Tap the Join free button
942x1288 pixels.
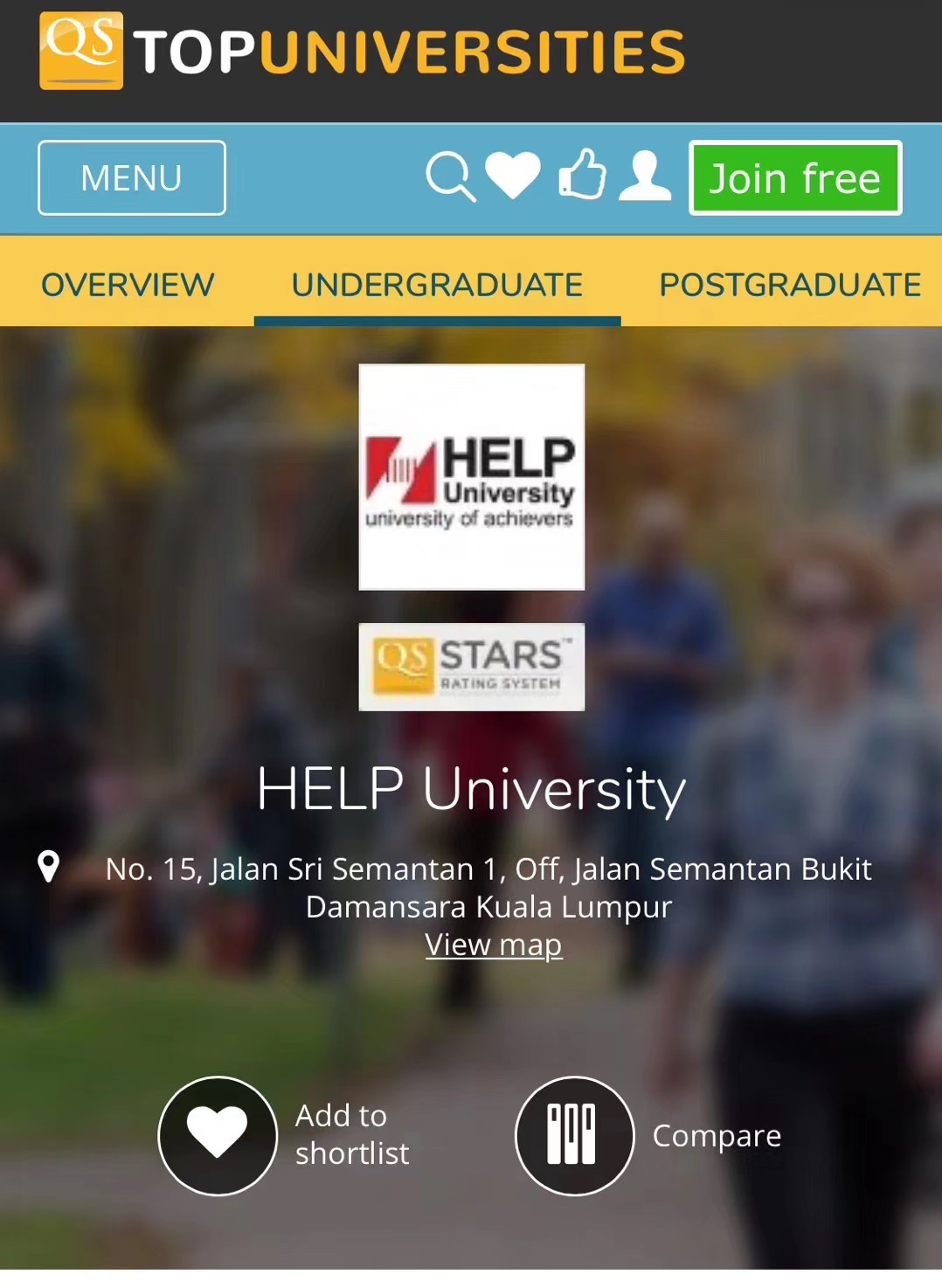(794, 178)
